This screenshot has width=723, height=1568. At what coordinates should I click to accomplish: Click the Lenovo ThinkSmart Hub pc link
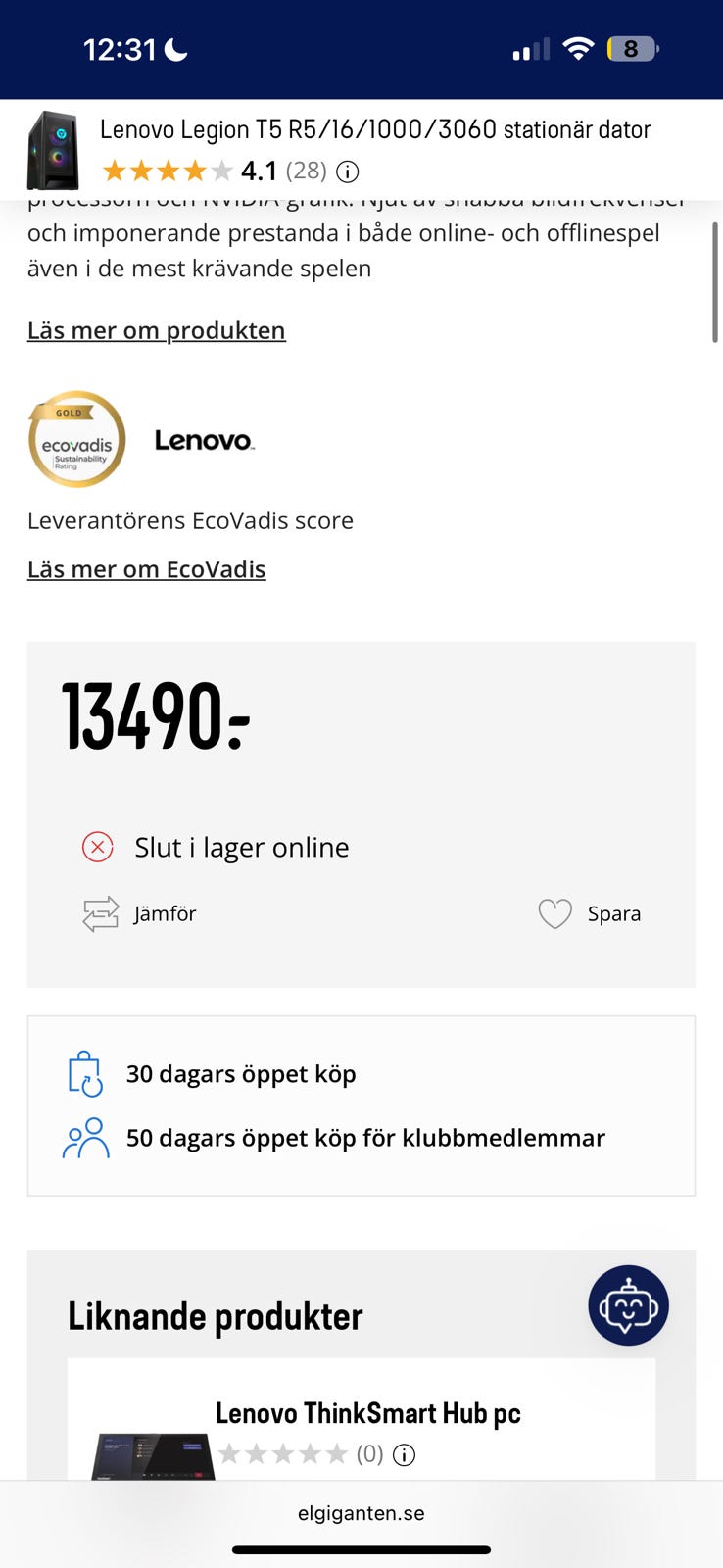tap(367, 1413)
